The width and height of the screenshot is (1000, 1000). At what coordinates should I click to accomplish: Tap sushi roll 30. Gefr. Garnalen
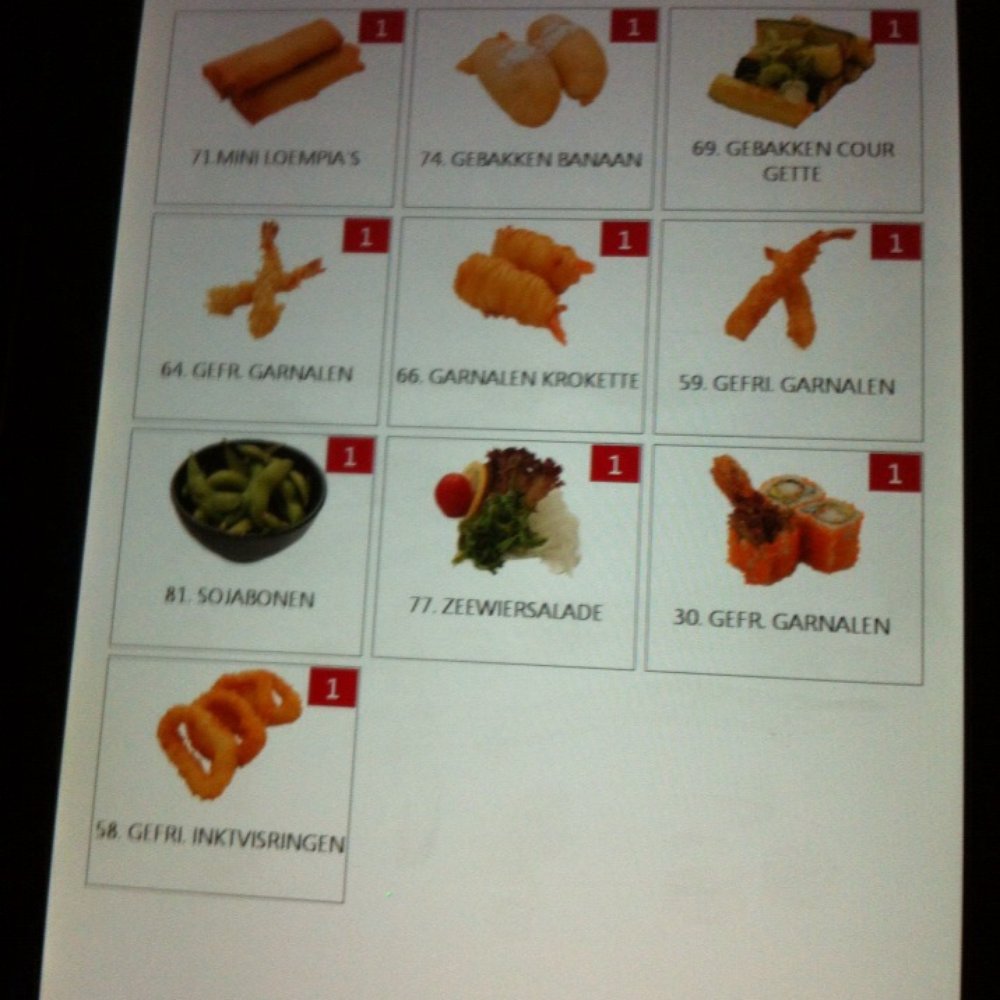pyautogui.click(x=785, y=562)
